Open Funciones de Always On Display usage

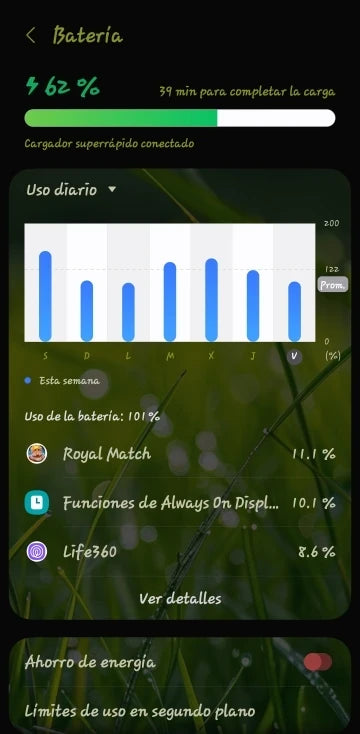click(x=180, y=503)
